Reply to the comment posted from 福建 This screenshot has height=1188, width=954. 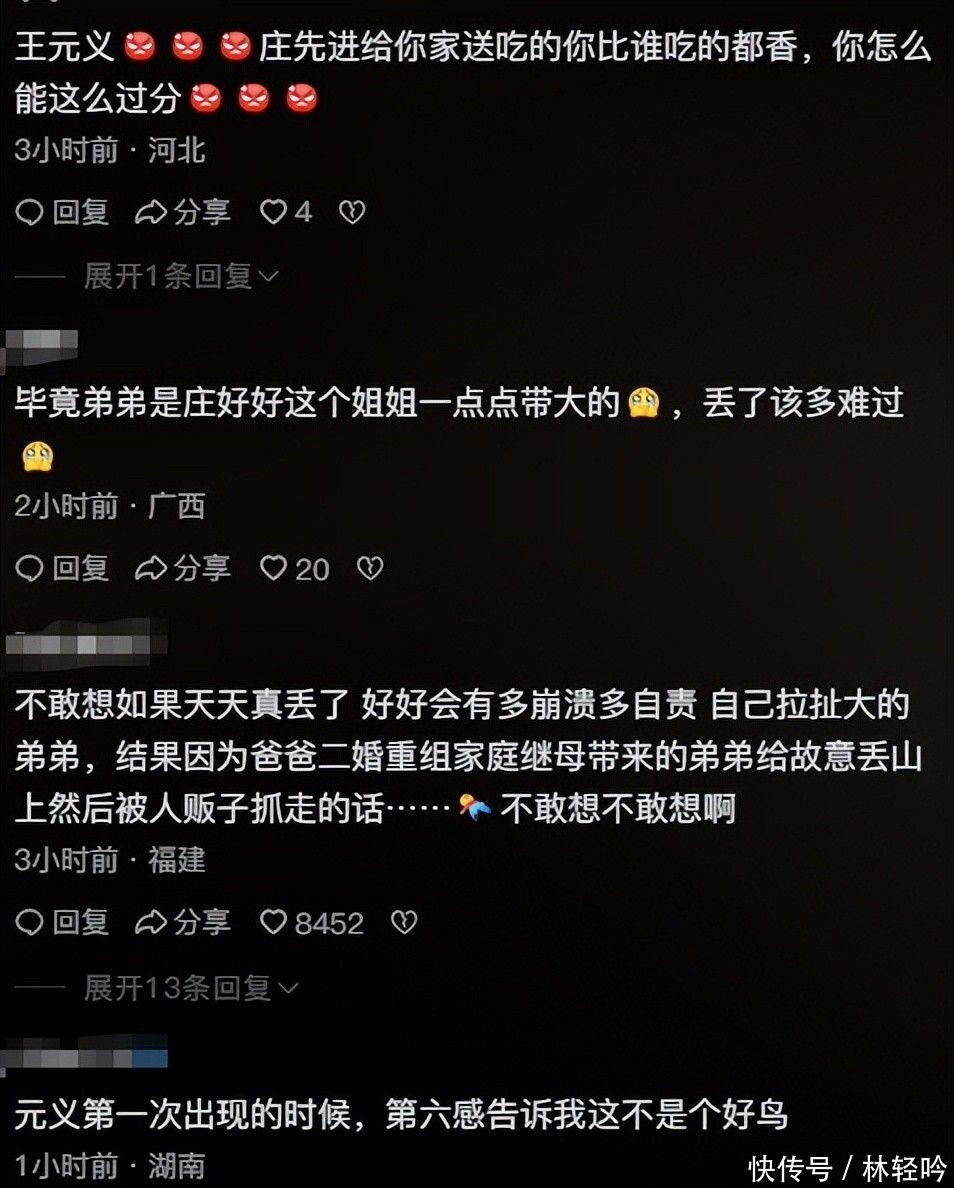click(62, 922)
